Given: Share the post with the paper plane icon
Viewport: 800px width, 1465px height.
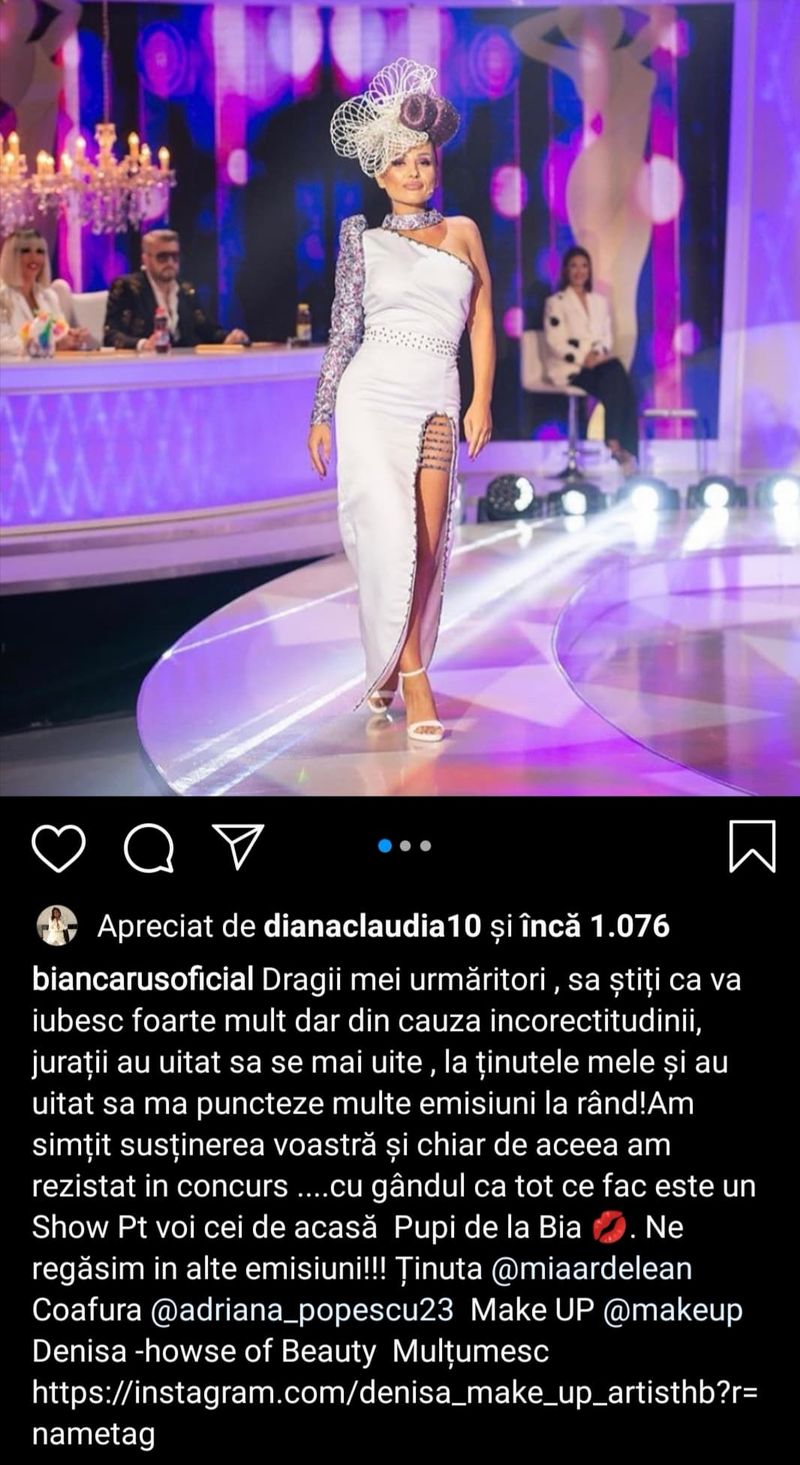Looking at the screenshot, I should [240, 847].
